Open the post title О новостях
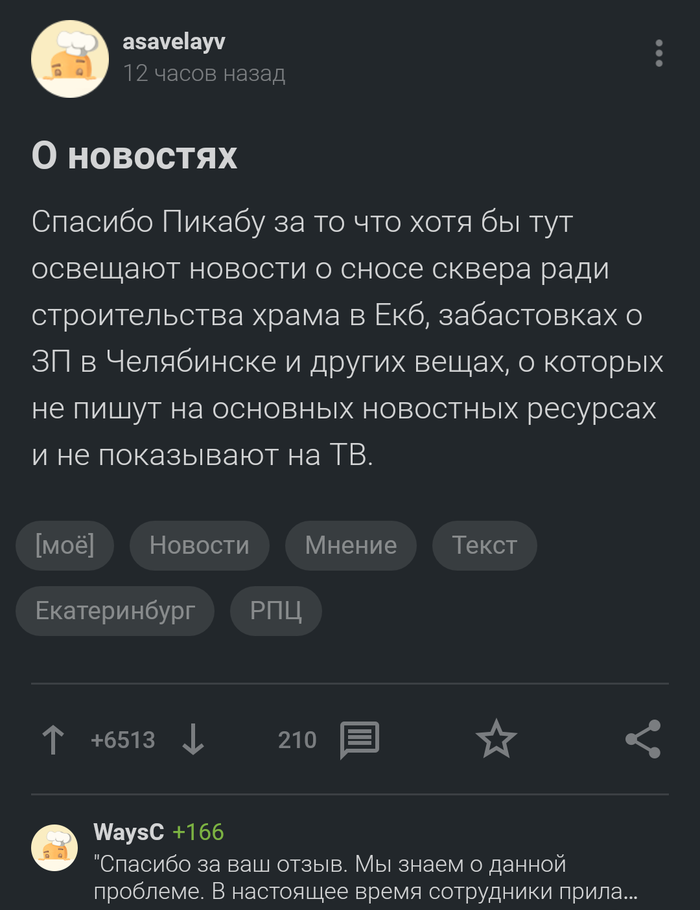 point(134,156)
